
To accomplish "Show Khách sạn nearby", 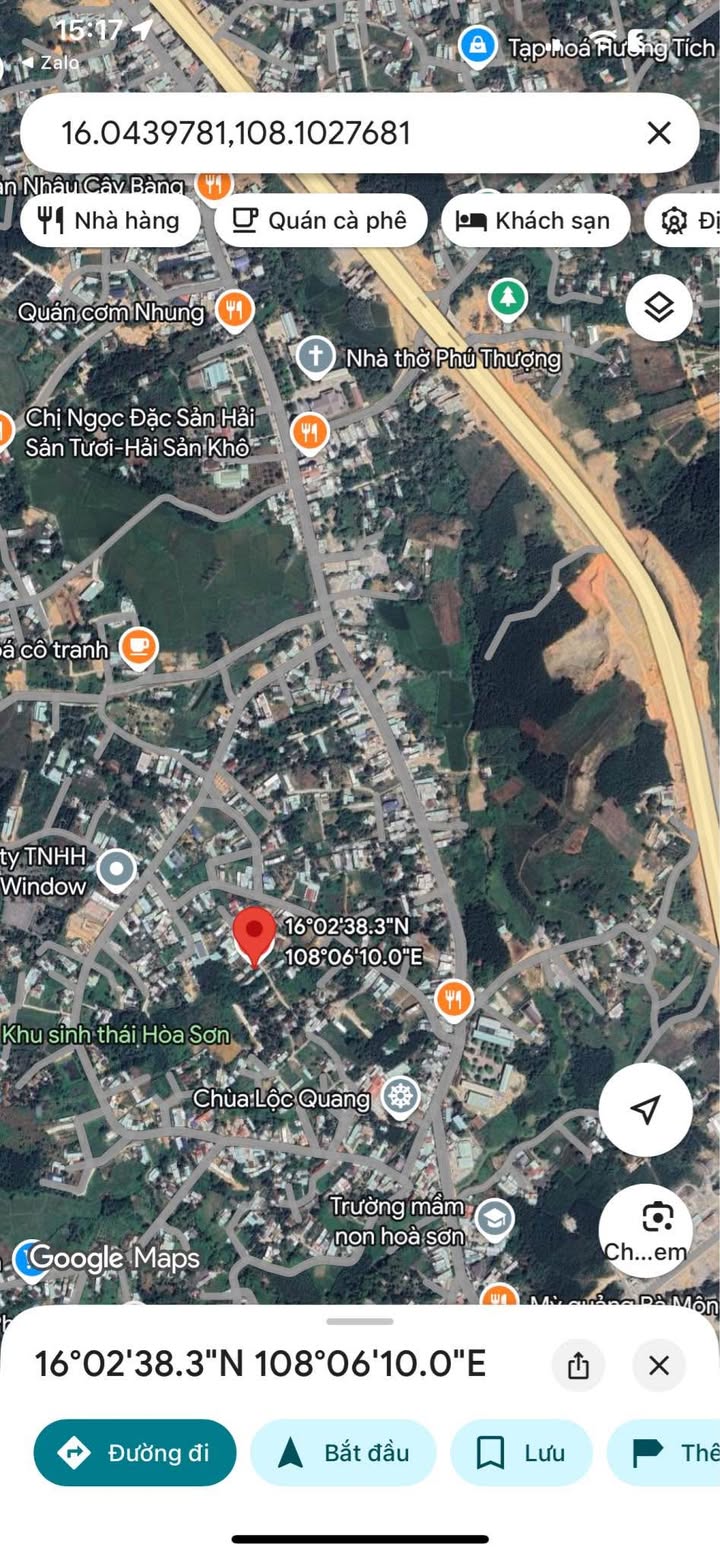I will (x=535, y=221).
